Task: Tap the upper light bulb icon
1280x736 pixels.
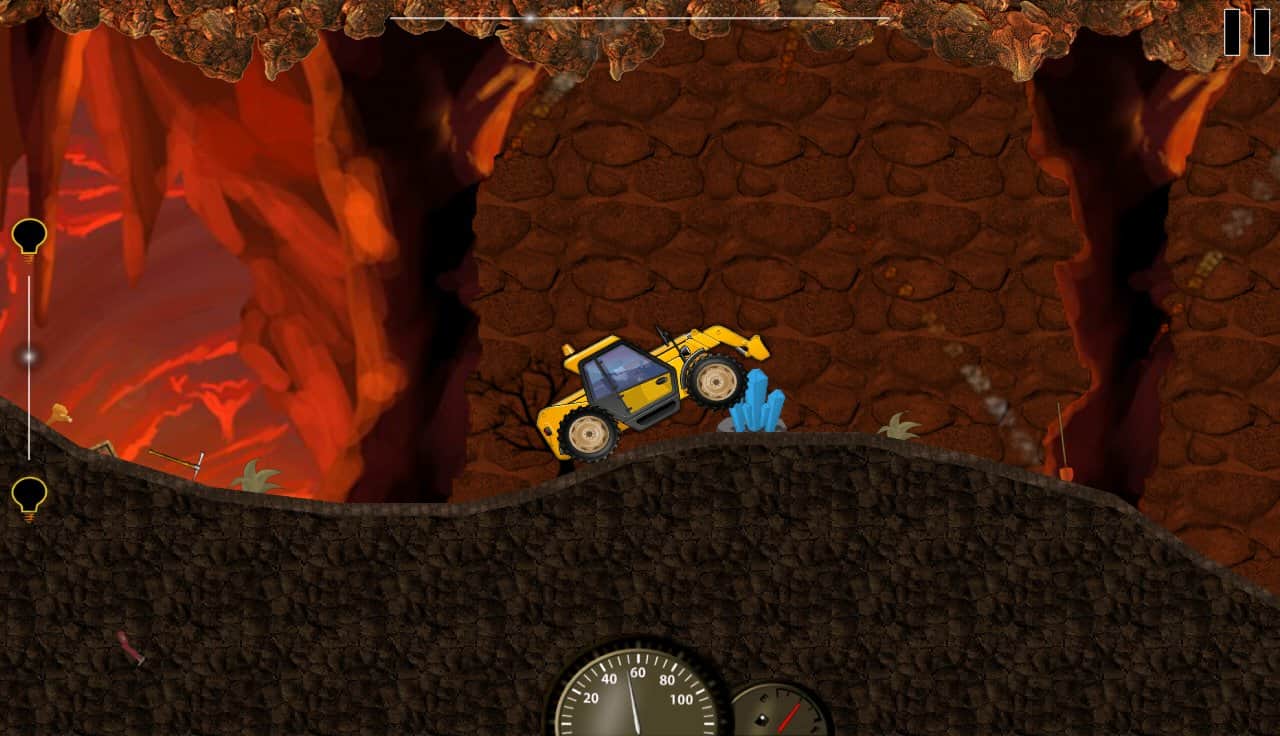Action: 29,238
